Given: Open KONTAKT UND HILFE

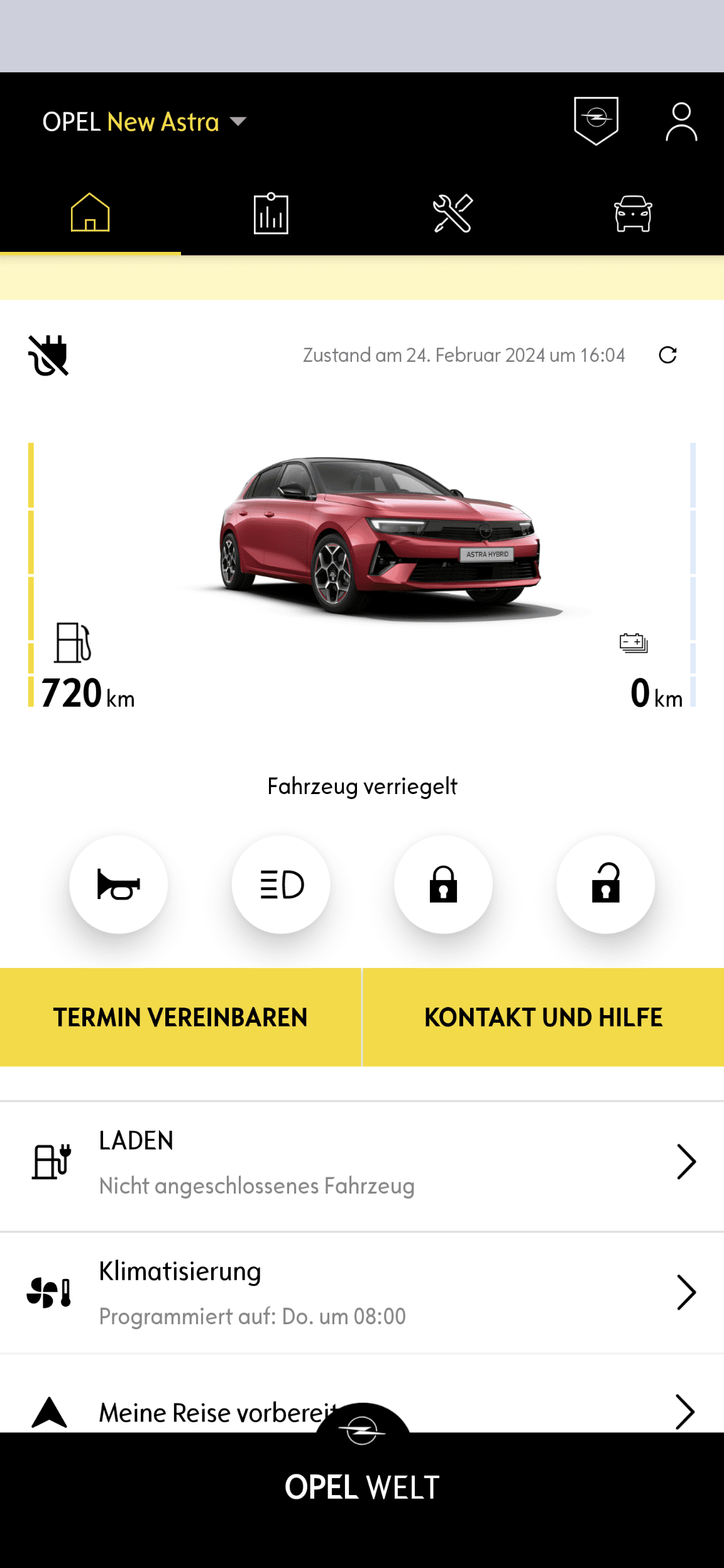Looking at the screenshot, I should (543, 1017).
